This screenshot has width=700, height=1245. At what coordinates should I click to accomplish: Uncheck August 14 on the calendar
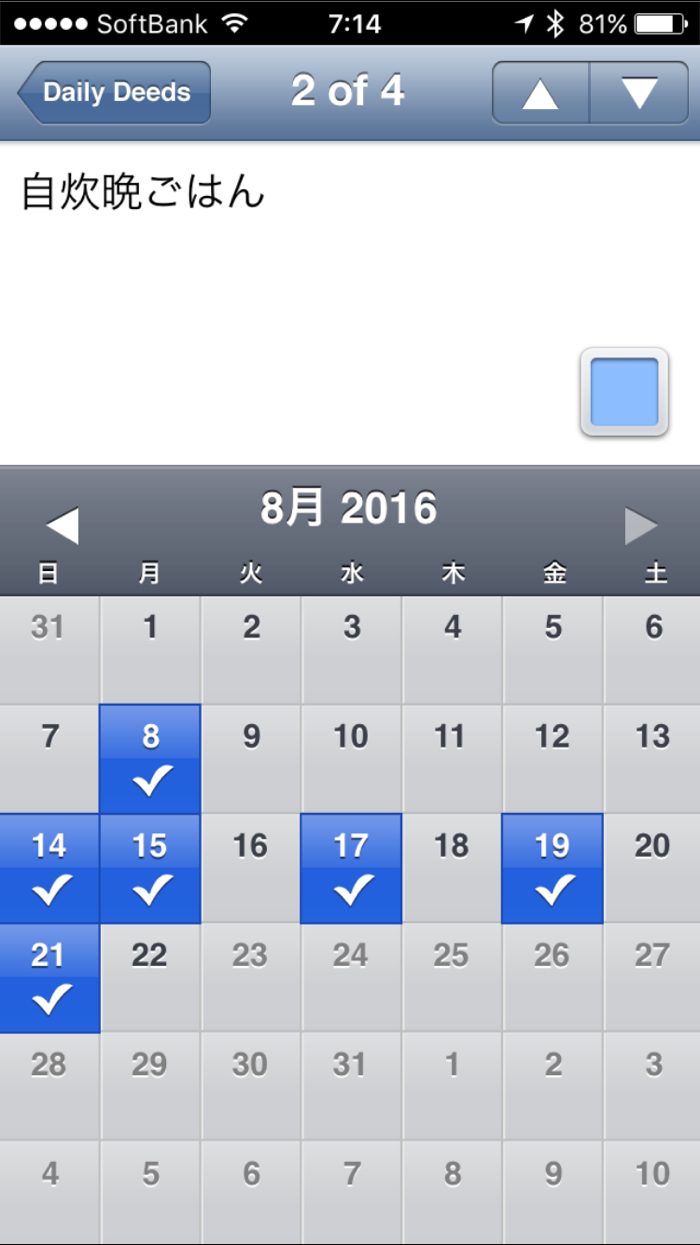tap(49, 868)
